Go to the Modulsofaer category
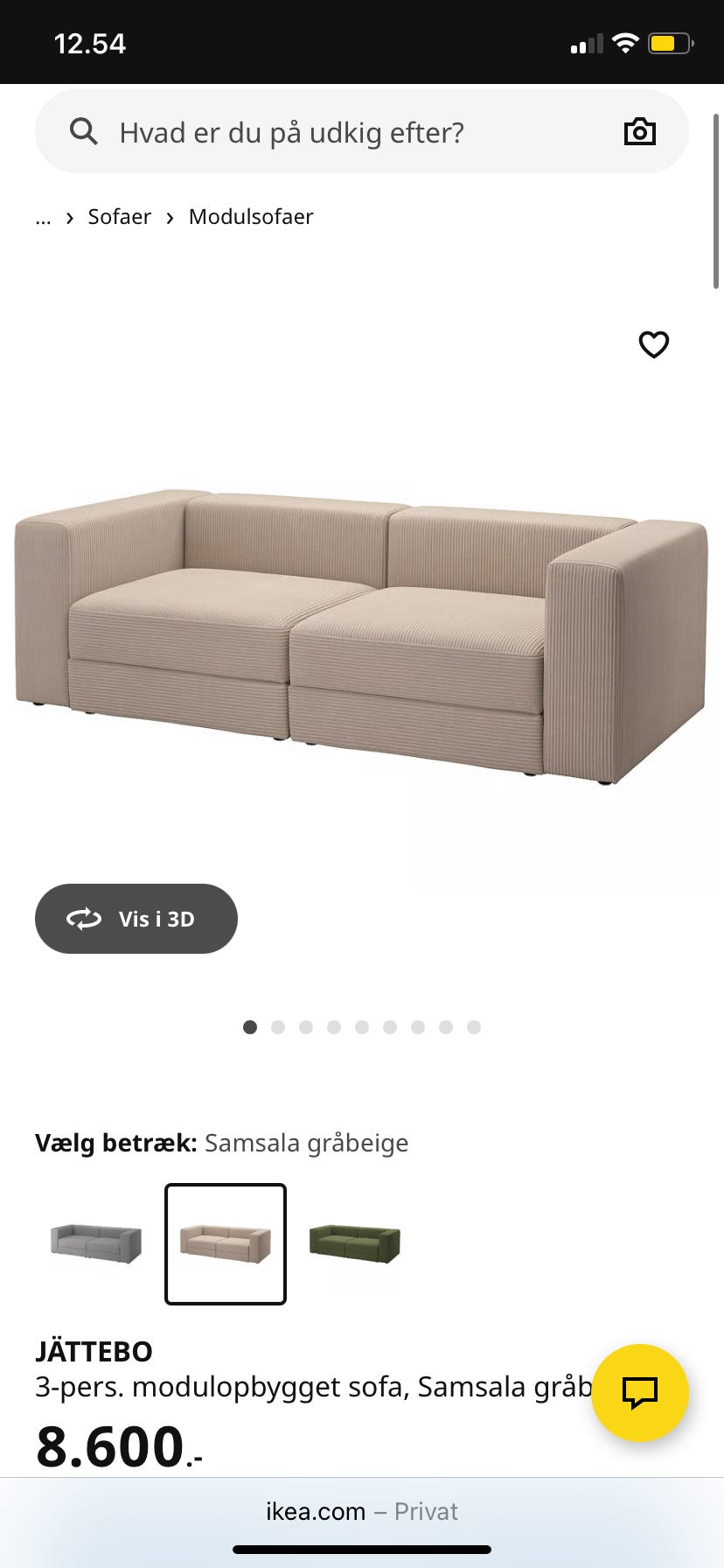Screen dimensions: 724x1568 pos(250,216)
